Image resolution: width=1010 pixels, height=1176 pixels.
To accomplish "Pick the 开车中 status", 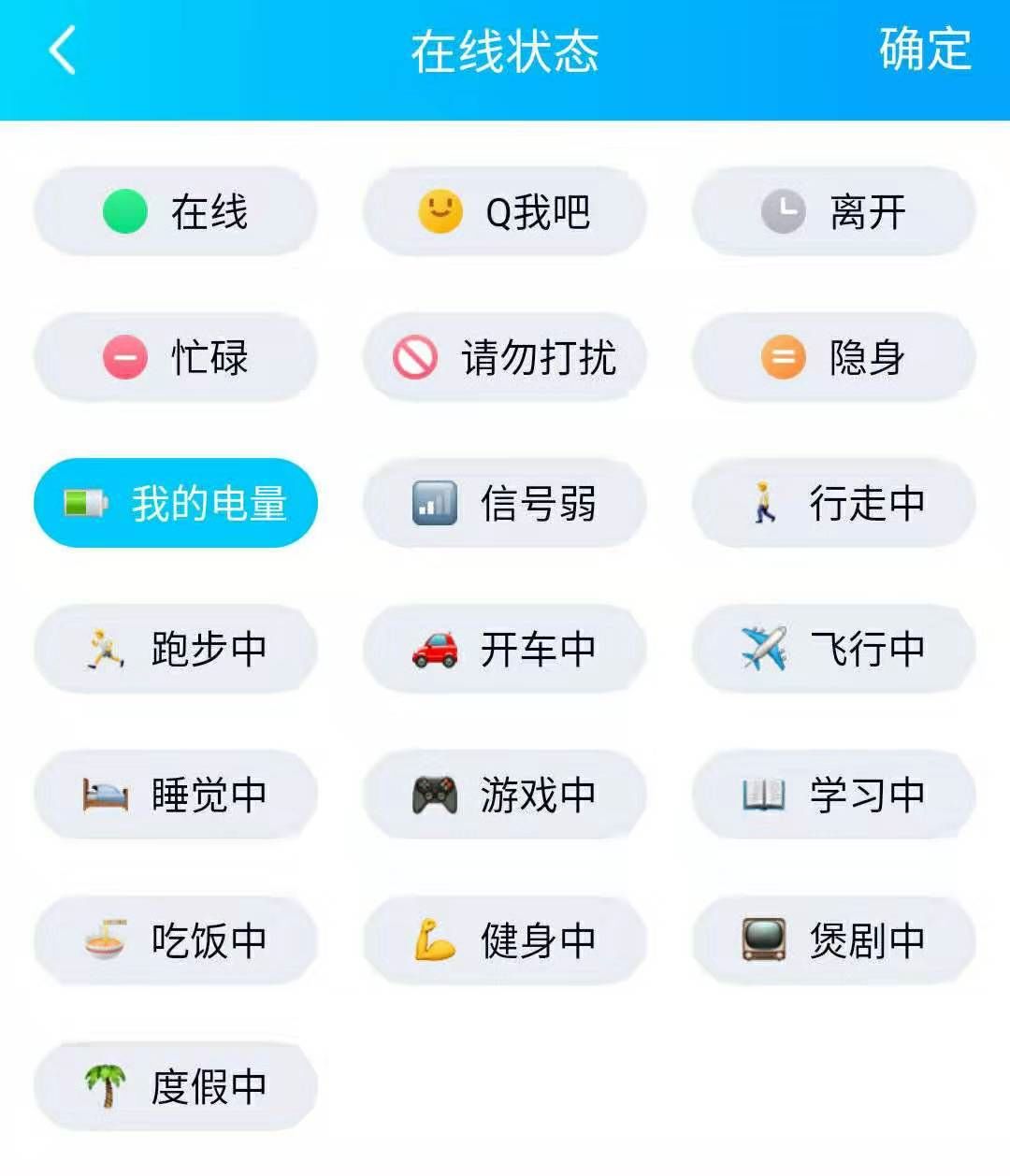I will pyautogui.click(x=505, y=649).
